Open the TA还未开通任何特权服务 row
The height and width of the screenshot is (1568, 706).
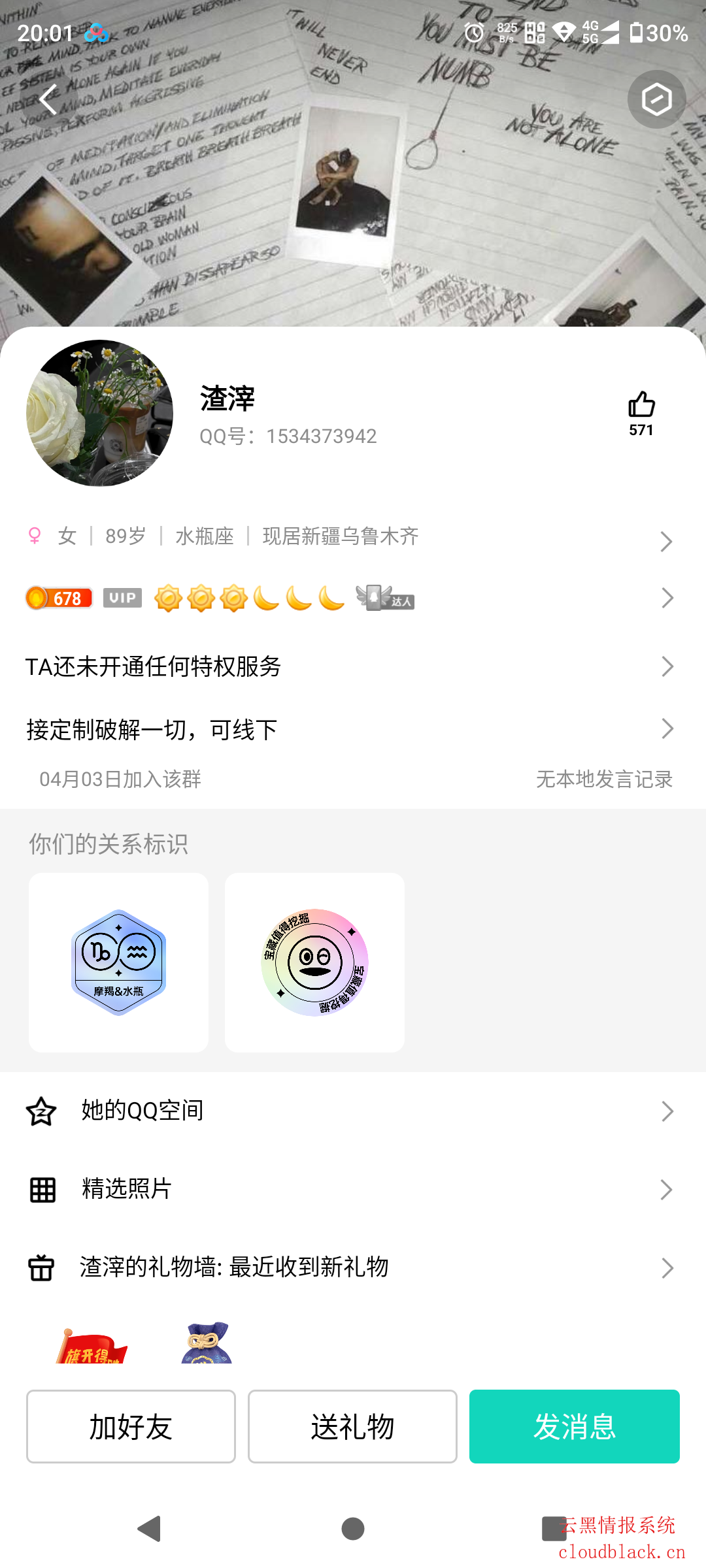(x=353, y=666)
